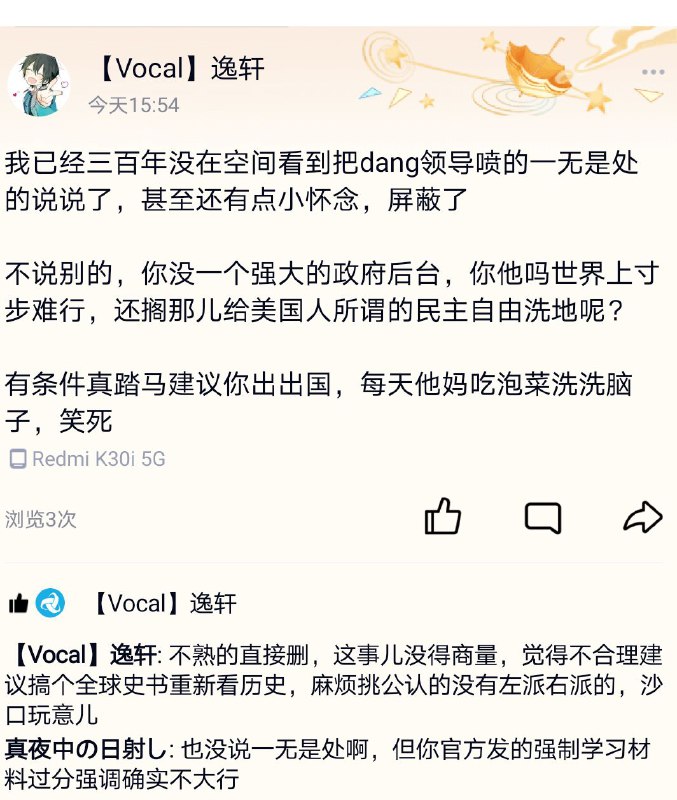Comment on this post

tap(543, 517)
